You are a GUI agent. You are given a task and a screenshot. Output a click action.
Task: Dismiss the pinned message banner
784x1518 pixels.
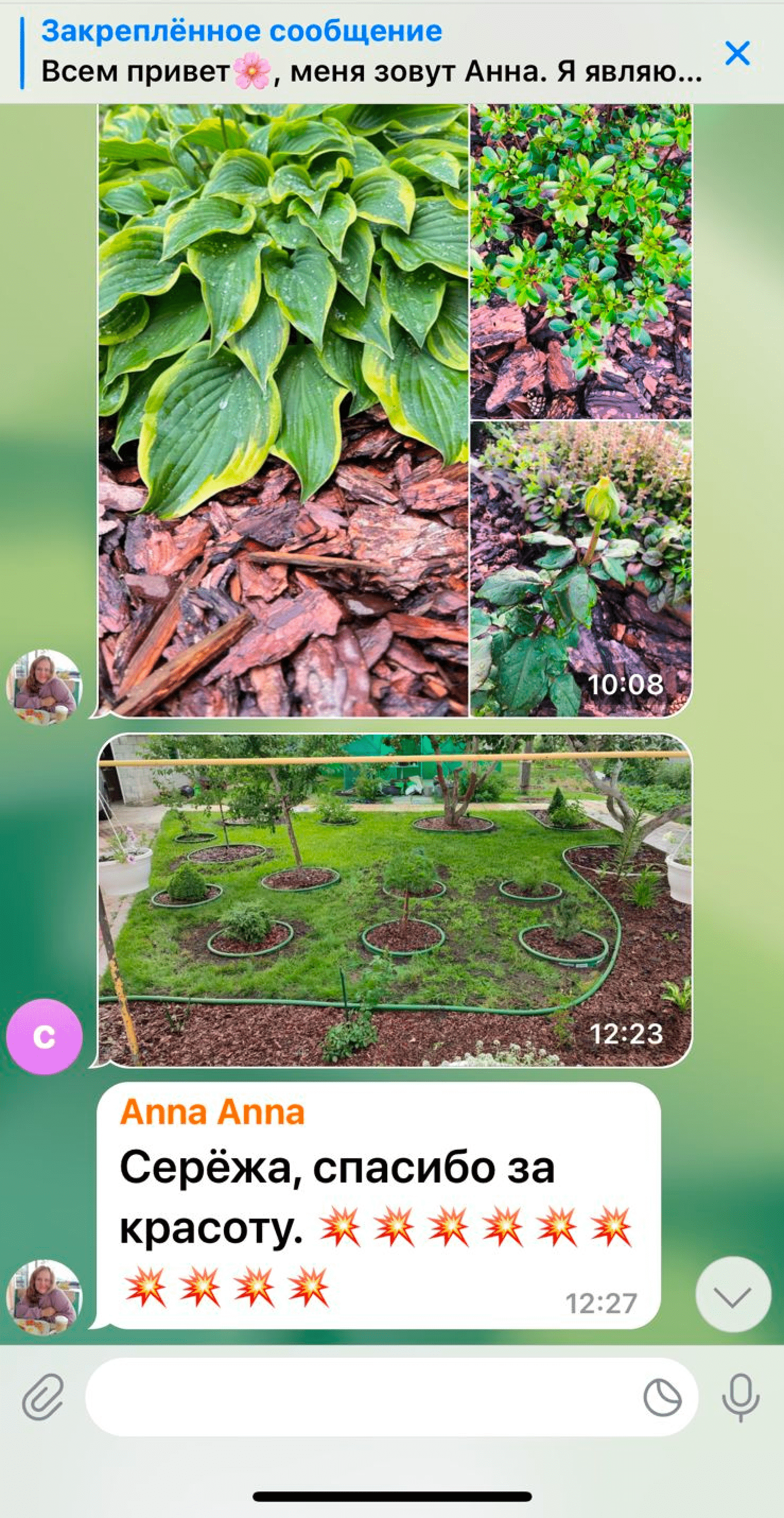click(737, 53)
